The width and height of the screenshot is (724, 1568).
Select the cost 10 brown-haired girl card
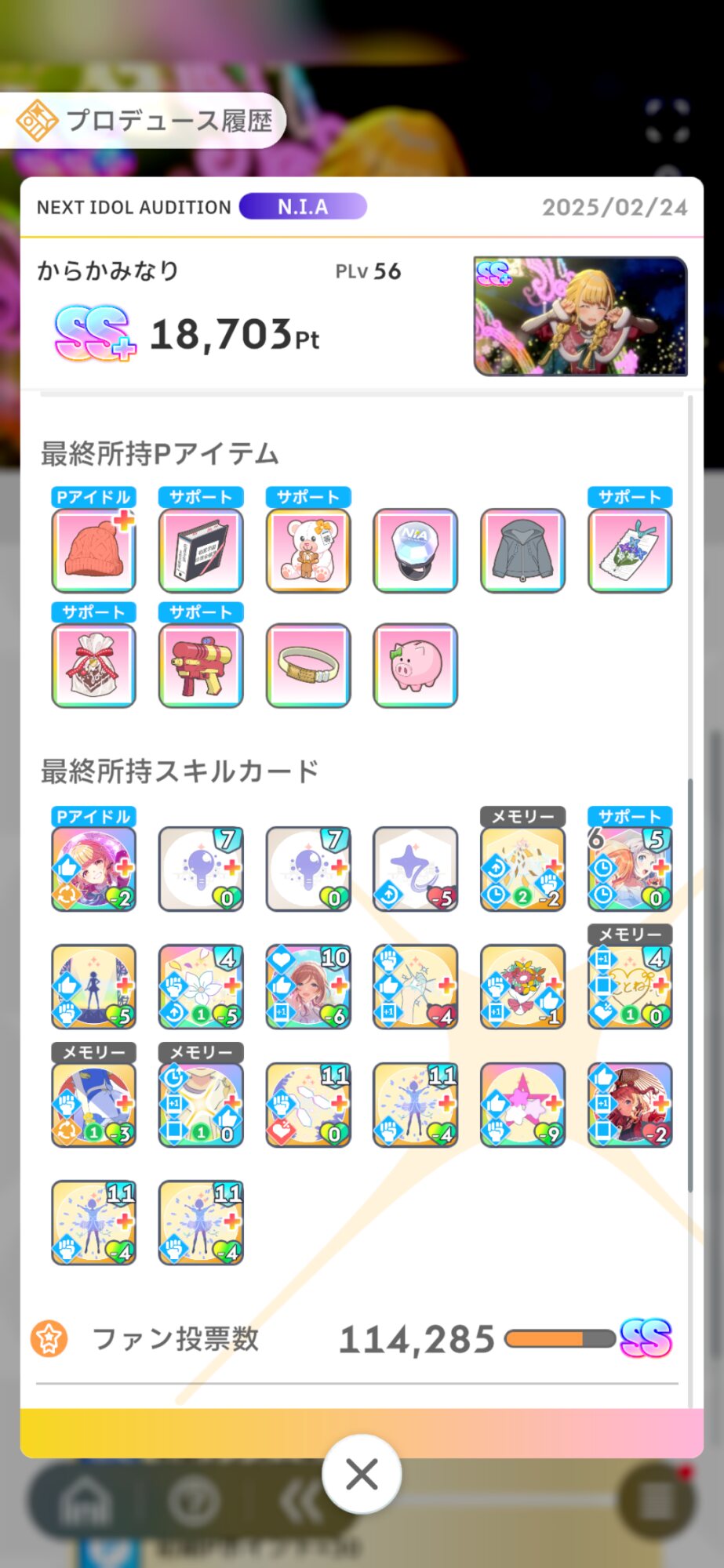click(x=308, y=986)
